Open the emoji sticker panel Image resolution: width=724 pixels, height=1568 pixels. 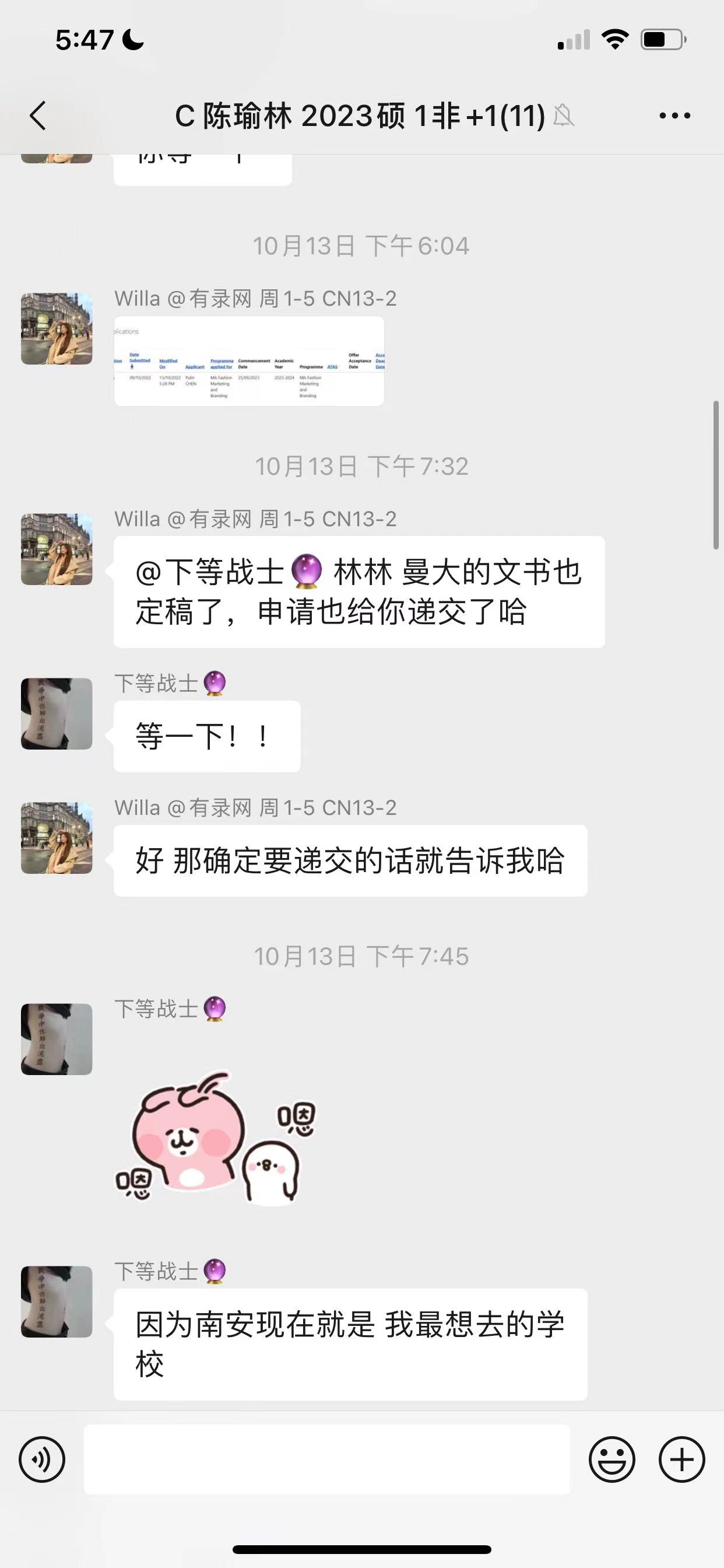[x=611, y=1459]
